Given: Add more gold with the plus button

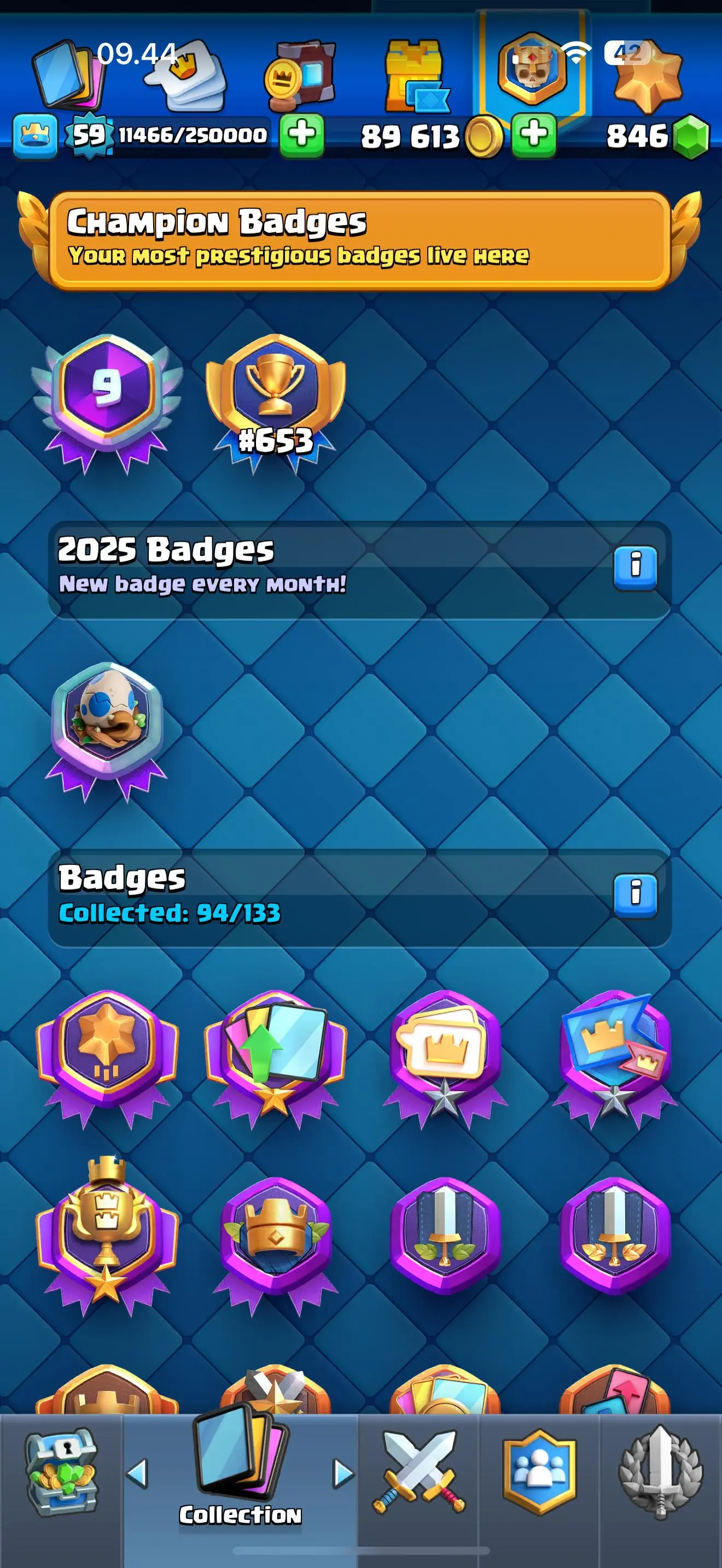Looking at the screenshot, I should point(534,135).
